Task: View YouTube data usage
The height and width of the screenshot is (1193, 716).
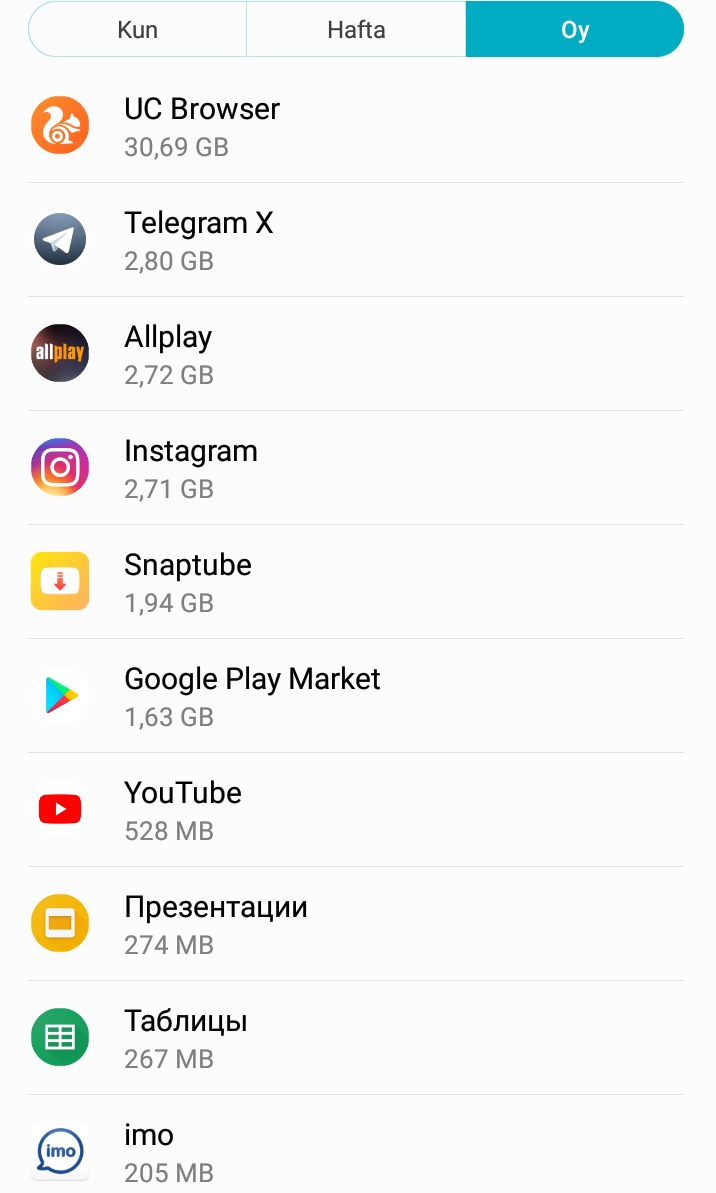Action: (x=356, y=810)
